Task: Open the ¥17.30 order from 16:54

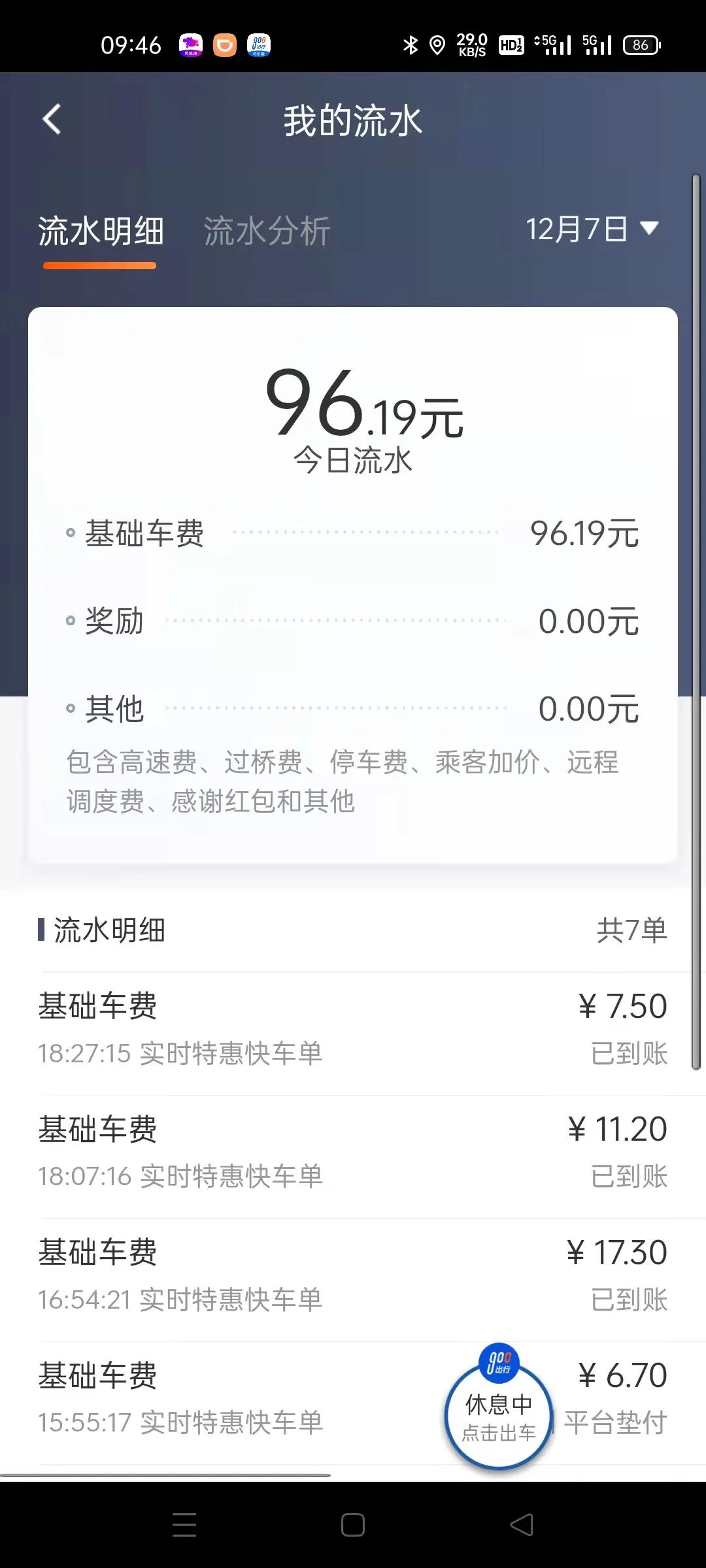Action: click(x=353, y=1274)
